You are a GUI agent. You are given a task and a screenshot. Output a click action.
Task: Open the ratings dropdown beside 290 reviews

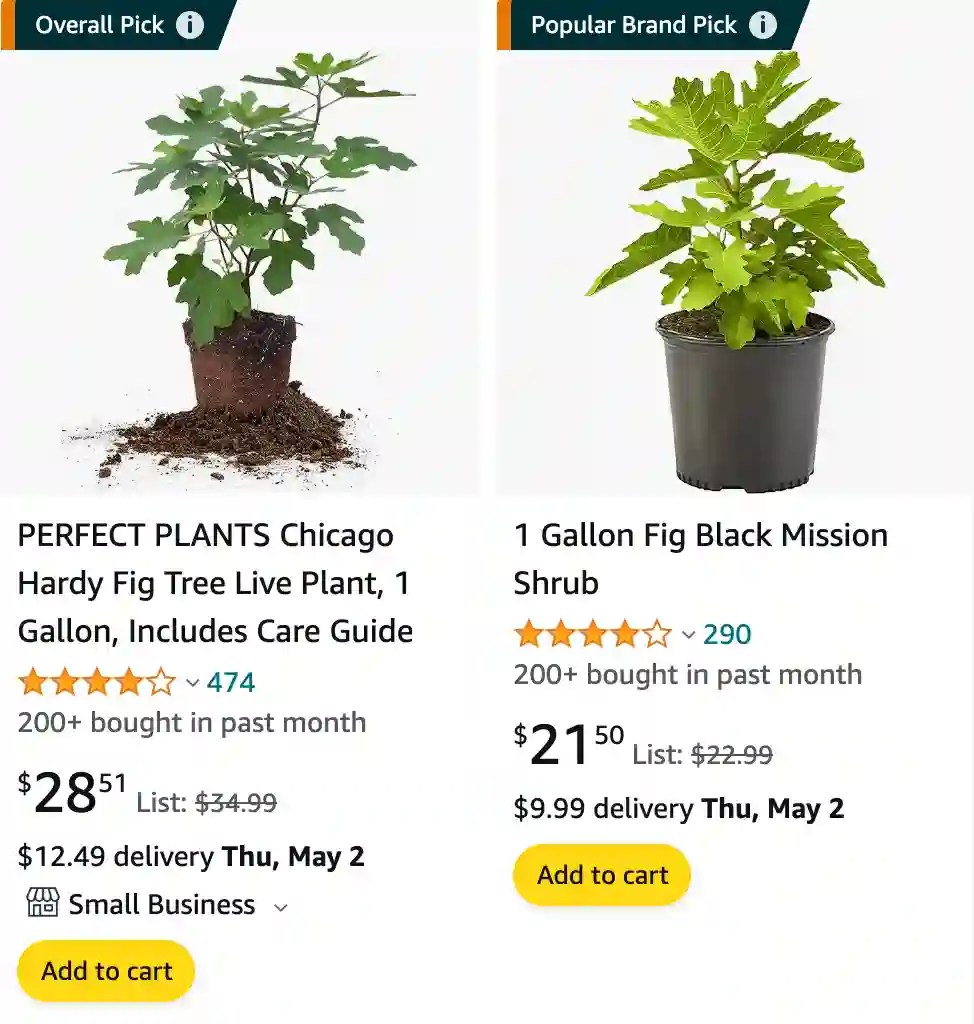[688, 634]
